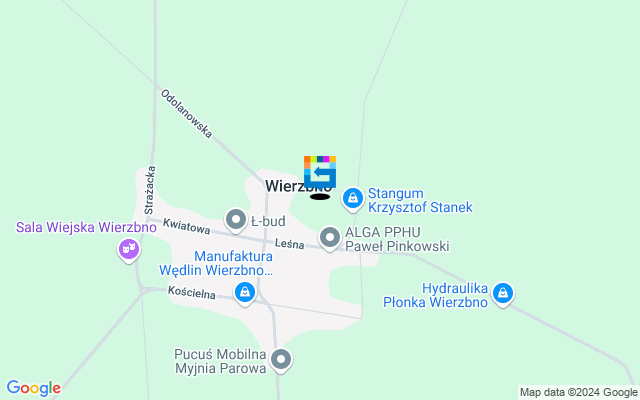This screenshot has width=640, height=400.
Task: Tap the Sala Wiejska Wierzbno pin
Action: 128,249
